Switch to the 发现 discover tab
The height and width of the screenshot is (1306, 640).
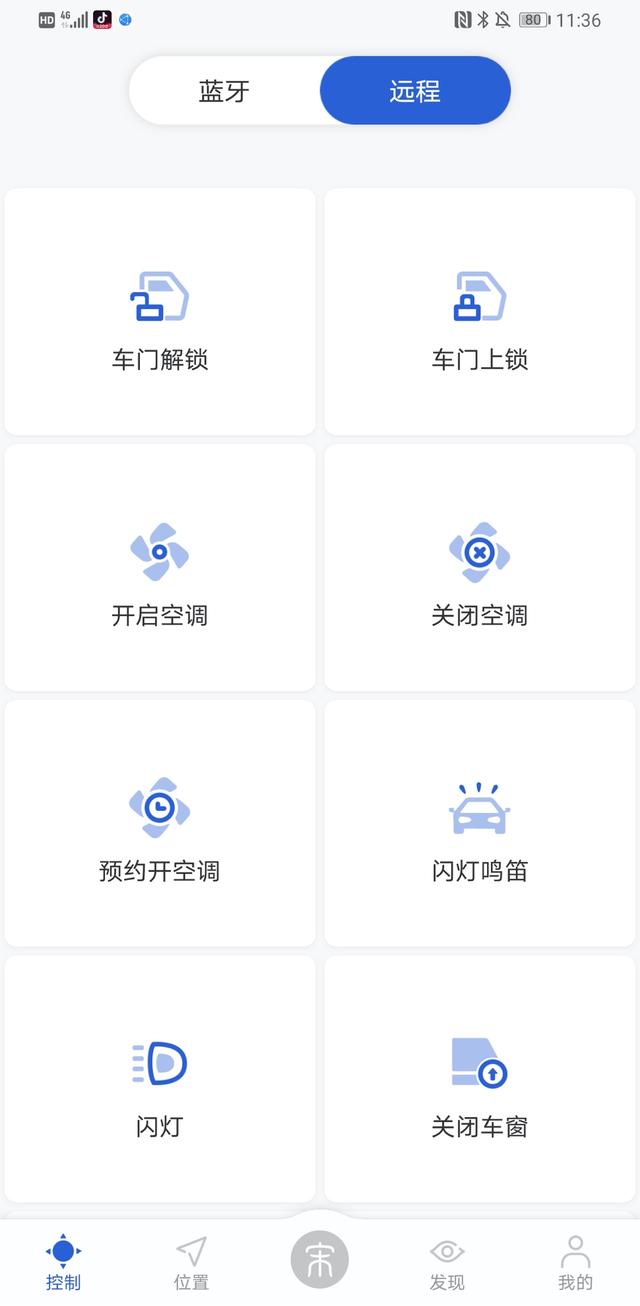(447, 1262)
